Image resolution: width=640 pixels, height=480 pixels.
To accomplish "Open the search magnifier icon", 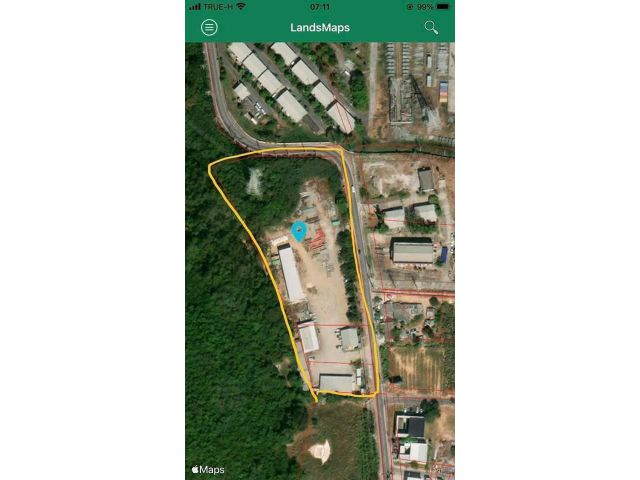I will pos(431,27).
